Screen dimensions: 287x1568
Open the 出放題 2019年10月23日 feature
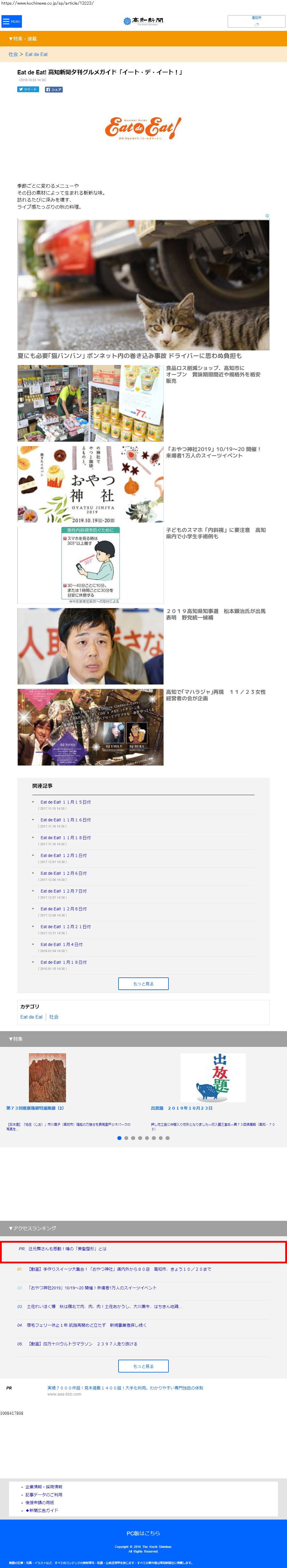pos(182,1108)
